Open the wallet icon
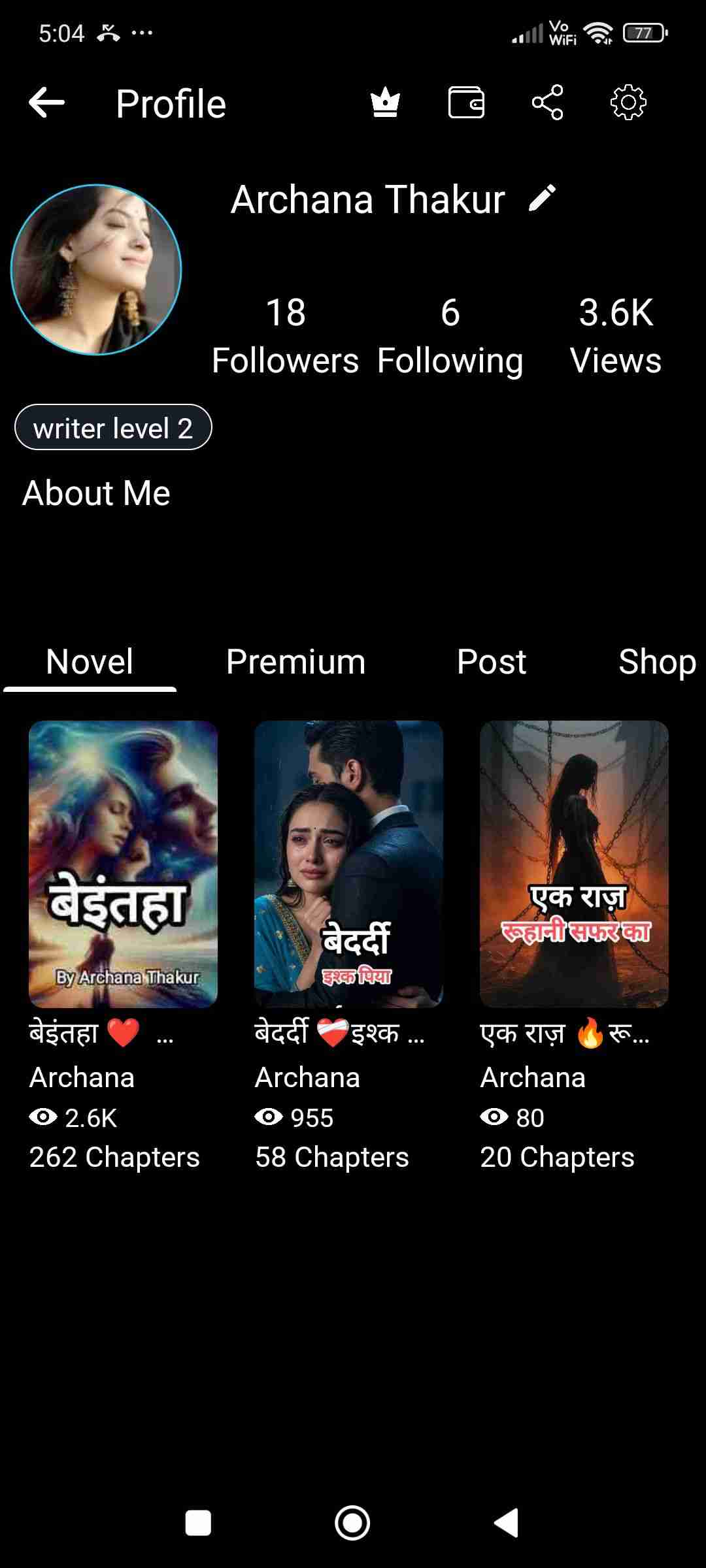 click(466, 103)
